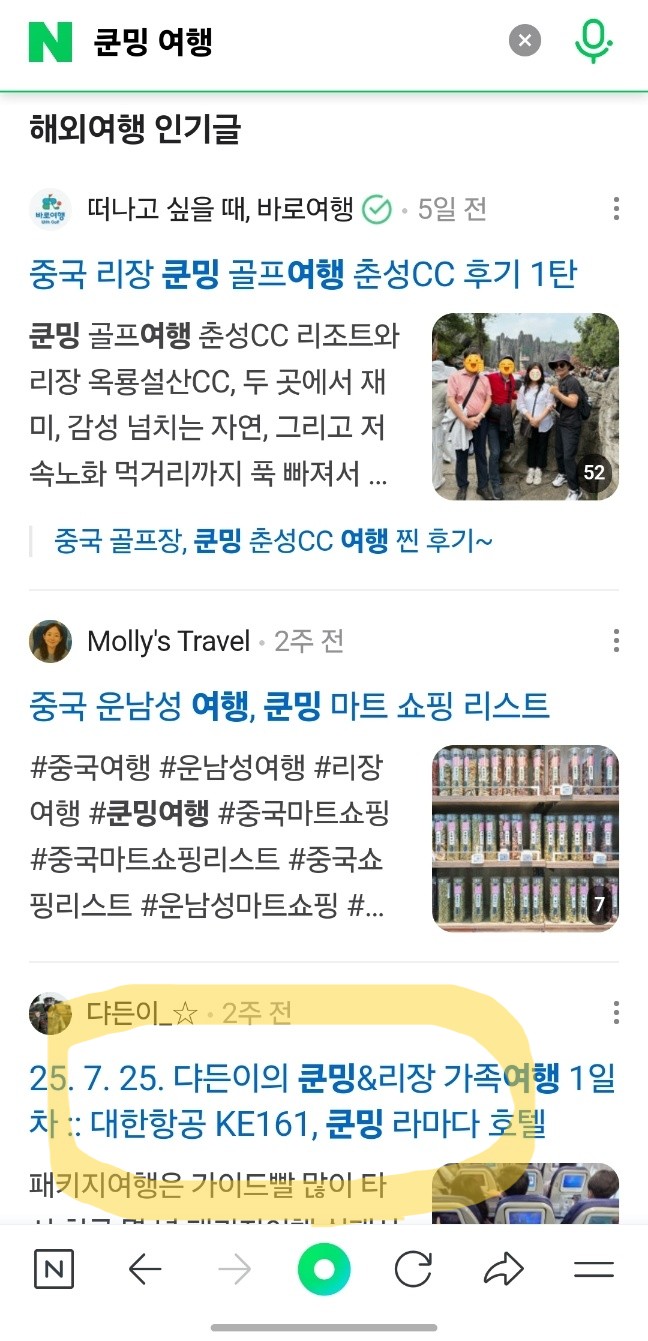Share this search results page
Image resolution: width=648 pixels, height=1341 pixels.
pyautogui.click(x=503, y=1270)
